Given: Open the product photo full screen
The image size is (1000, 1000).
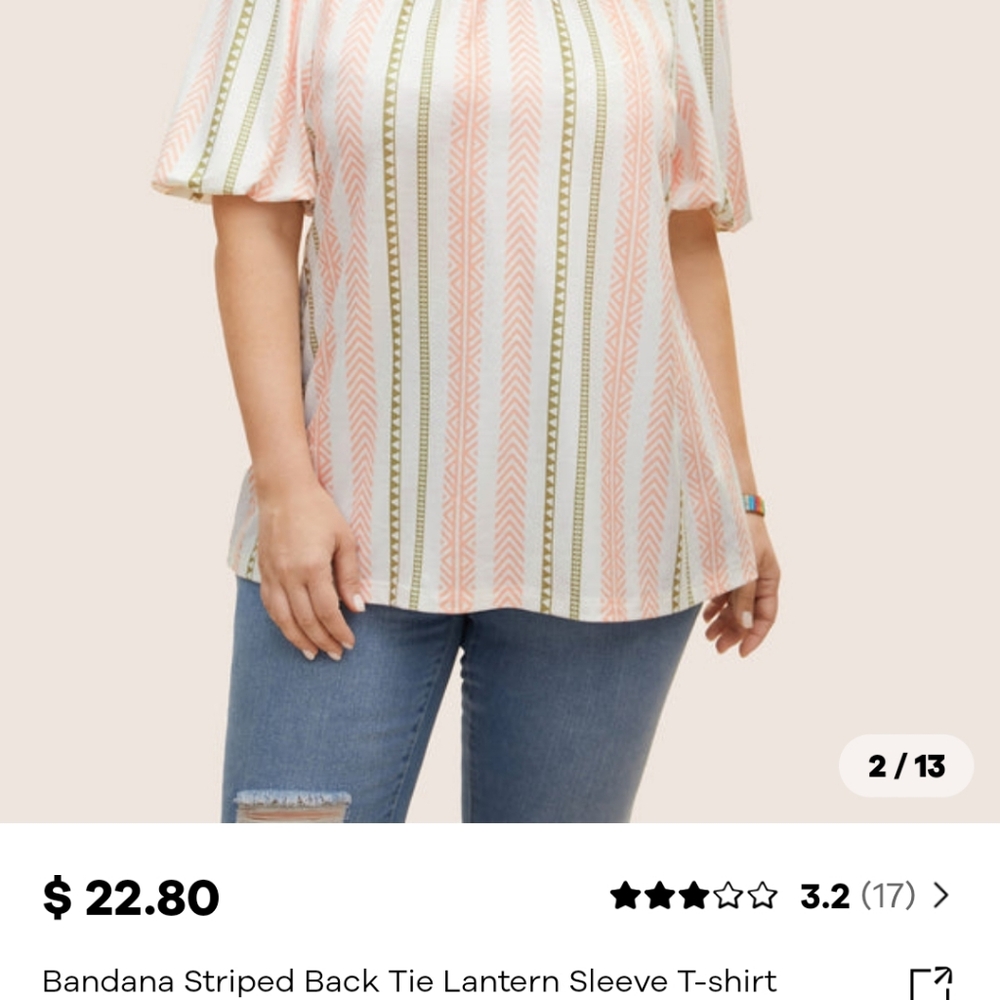Looking at the screenshot, I should (x=500, y=400).
